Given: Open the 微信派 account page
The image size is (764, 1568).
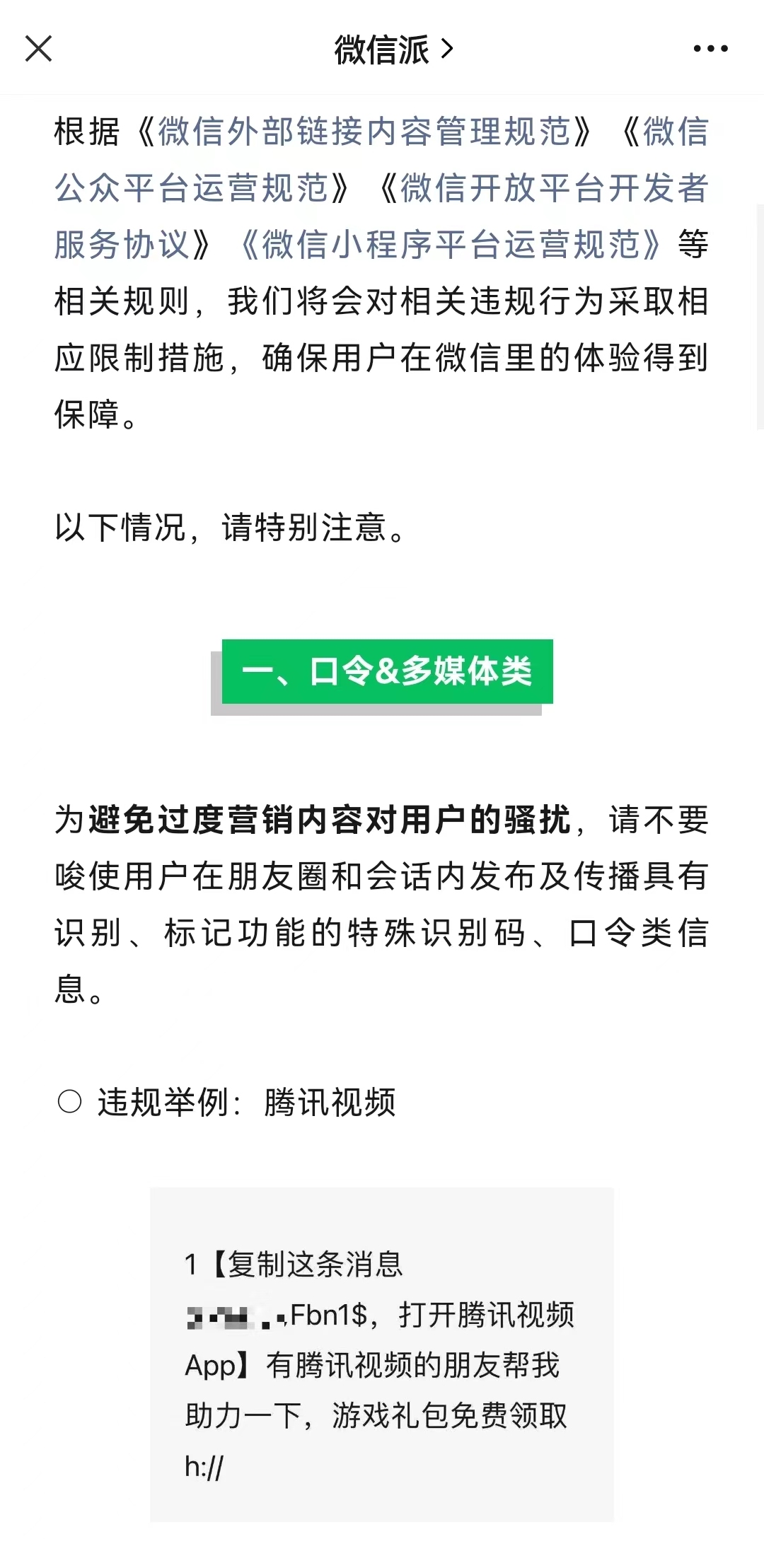Looking at the screenshot, I should point(393,50).
